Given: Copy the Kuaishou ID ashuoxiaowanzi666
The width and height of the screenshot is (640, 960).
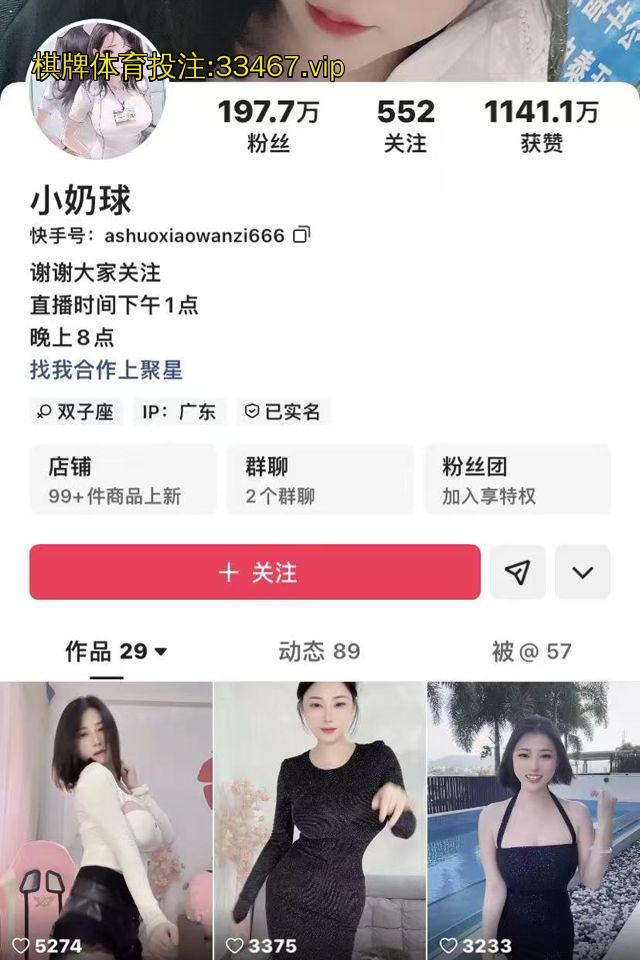Looking at the screenshot, I should 301,235.
